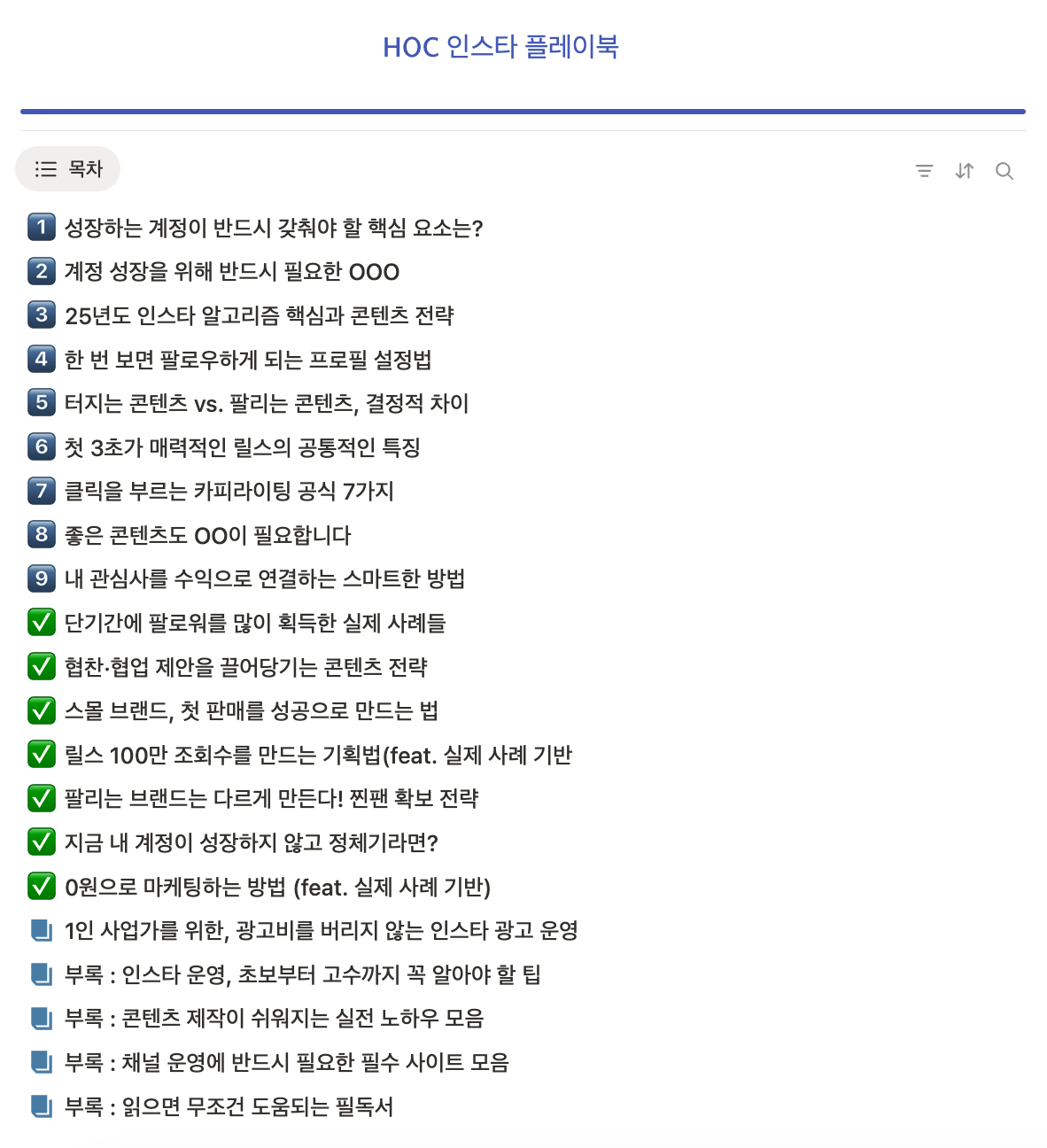This screenshot has width=1047, height=1148.
Task: Open 클릭을 부르는 카피라이팅 공식 7가지
Action: [x=229, y=492]
